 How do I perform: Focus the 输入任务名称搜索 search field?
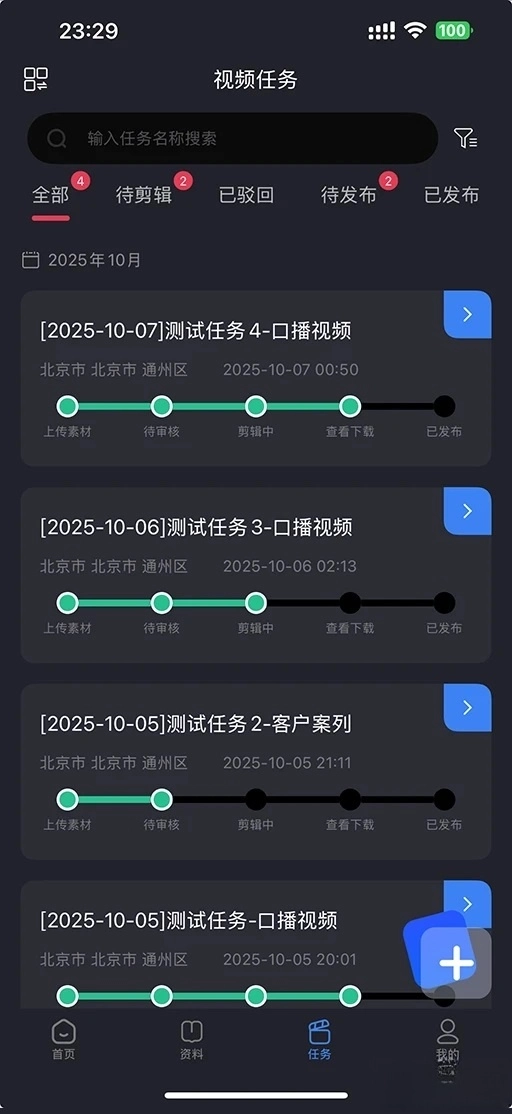tap(232, 139)
